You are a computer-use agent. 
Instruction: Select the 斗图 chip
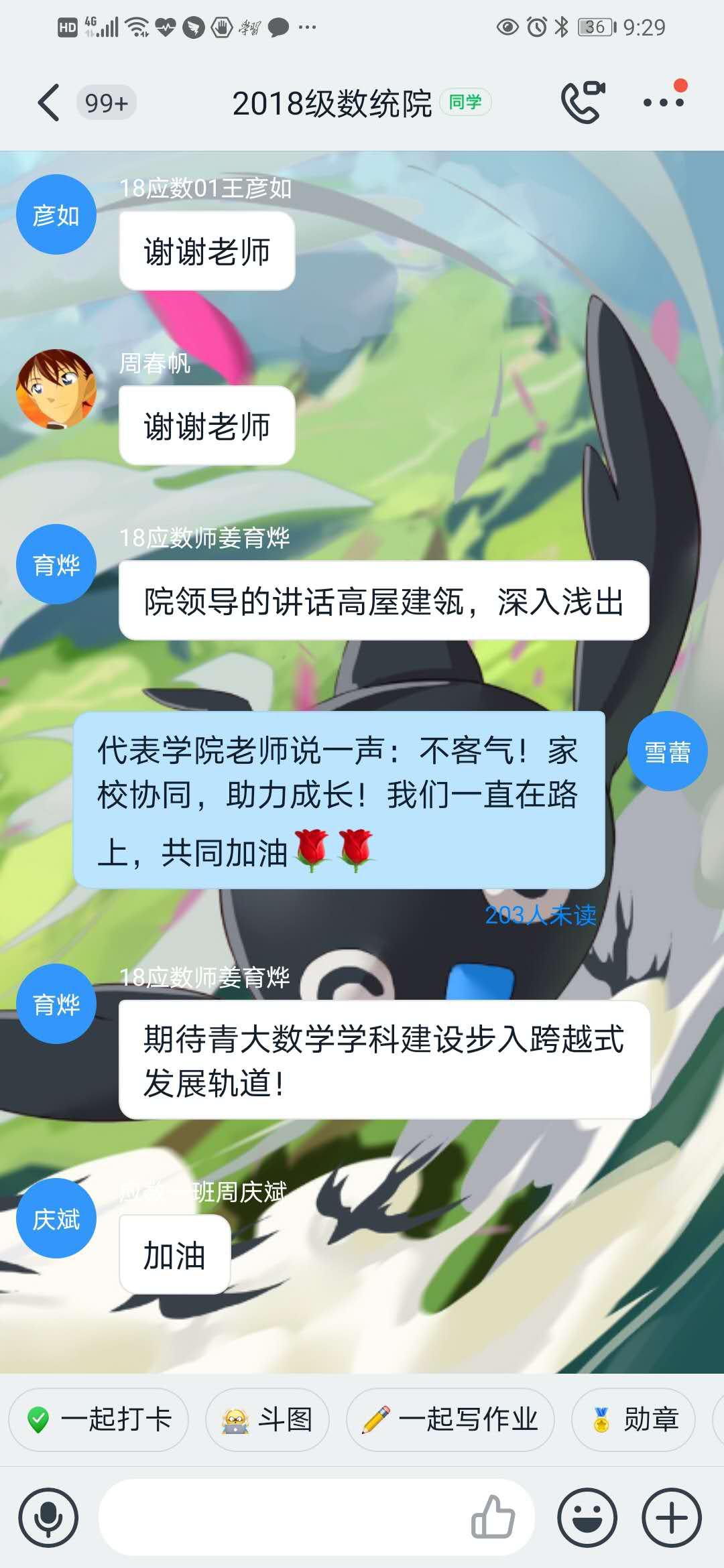[x=267, y=1419]
